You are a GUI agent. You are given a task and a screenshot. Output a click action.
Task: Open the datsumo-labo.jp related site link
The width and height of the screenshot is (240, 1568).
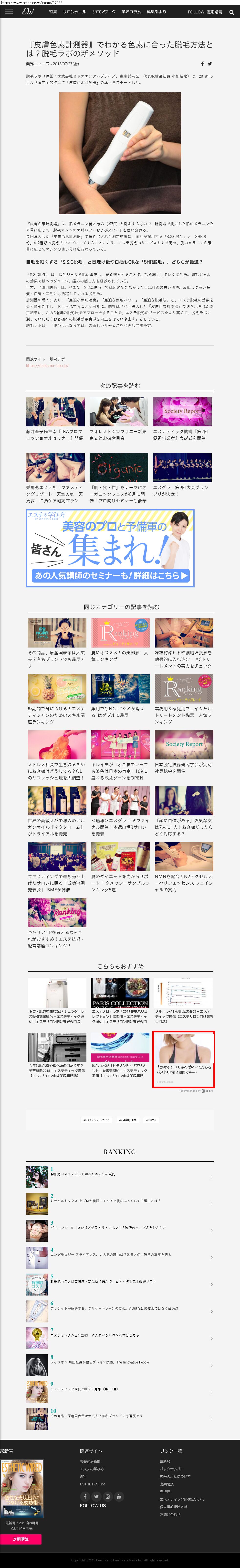click(47, 366)
